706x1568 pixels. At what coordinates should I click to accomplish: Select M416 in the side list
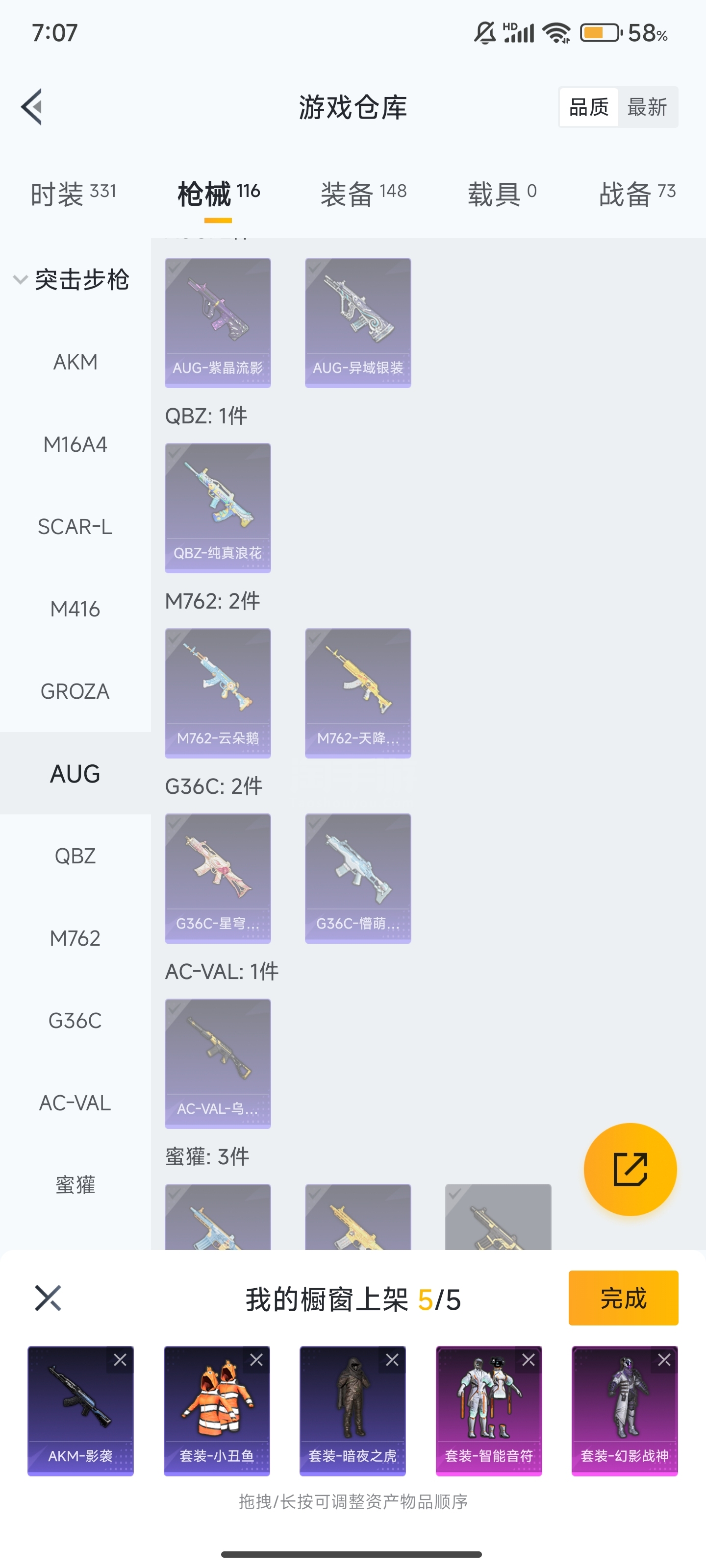tap(75, 609)
